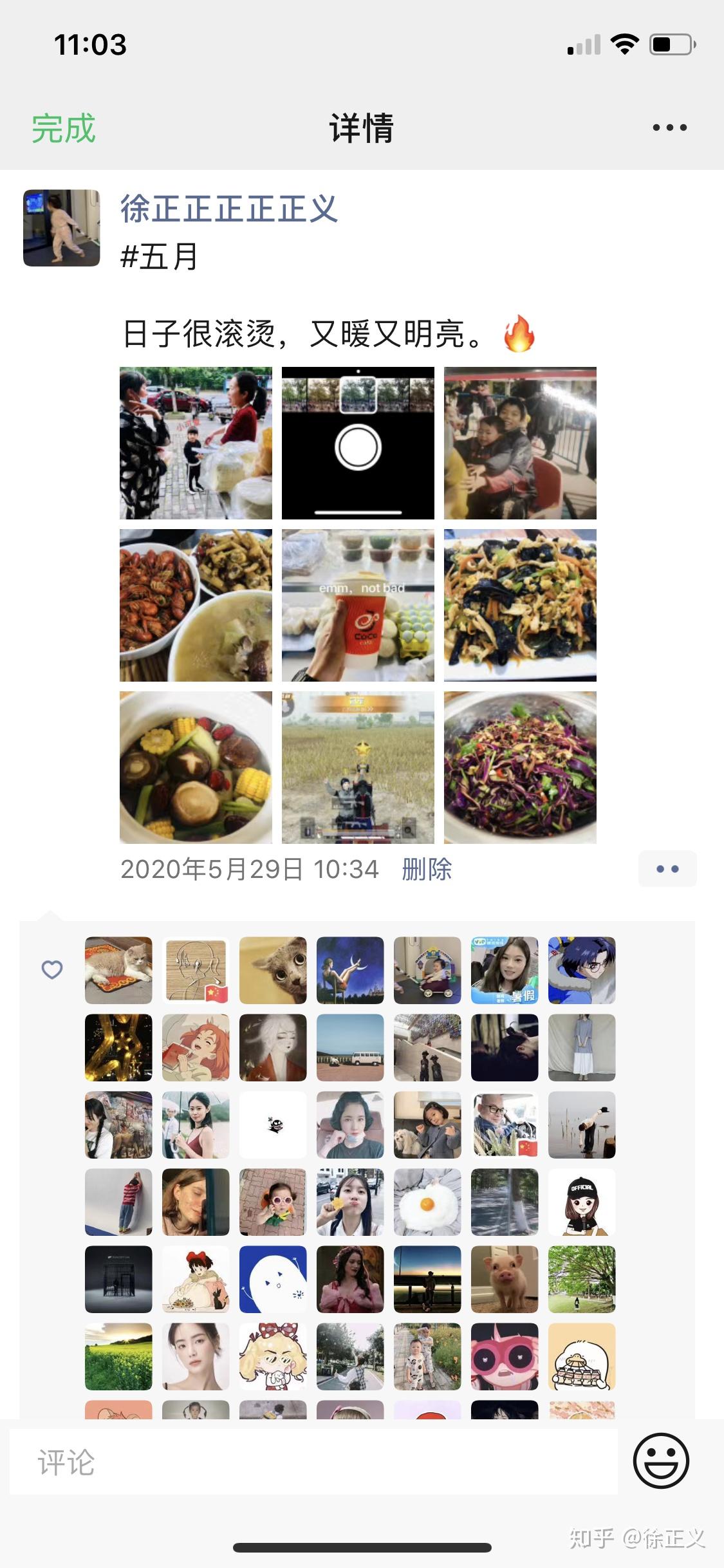The width and height of the screenshot is (724, 1568).
Task: Open the liker with the fried egg avatar
Action: coord(427,1202)
